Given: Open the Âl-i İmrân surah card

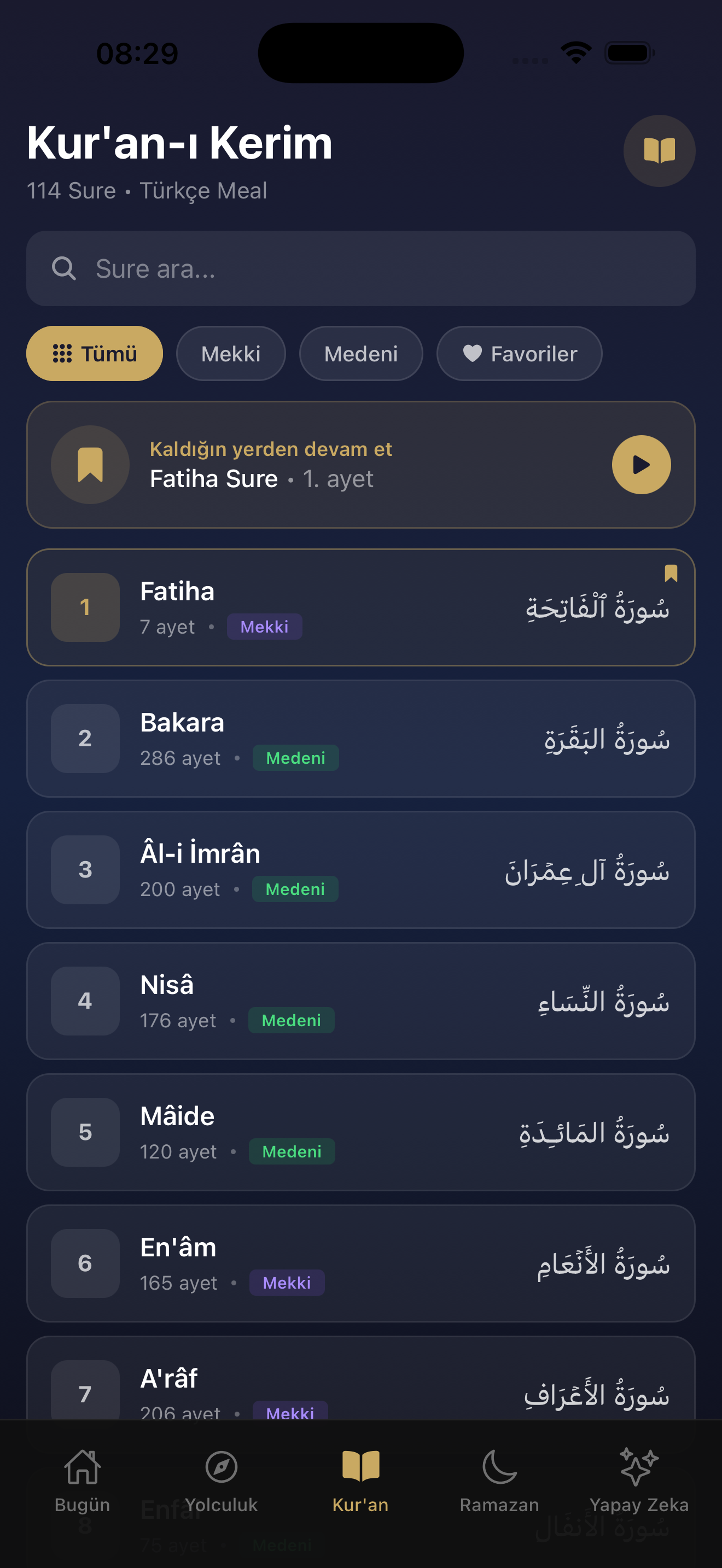Looking at the screenshot, I should coord(360,870).
